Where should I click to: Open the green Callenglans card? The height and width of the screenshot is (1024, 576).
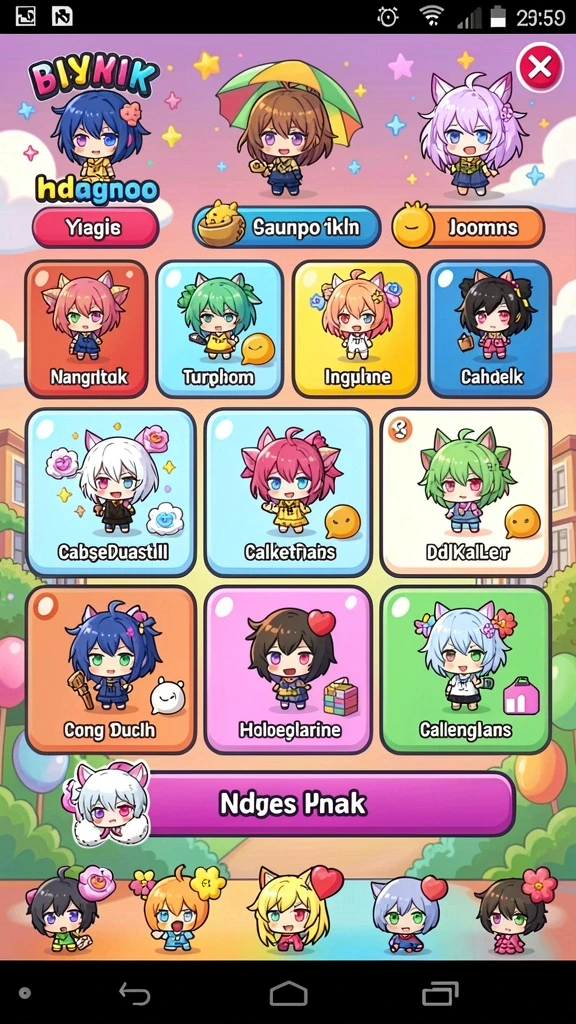[x=466, y=669]
